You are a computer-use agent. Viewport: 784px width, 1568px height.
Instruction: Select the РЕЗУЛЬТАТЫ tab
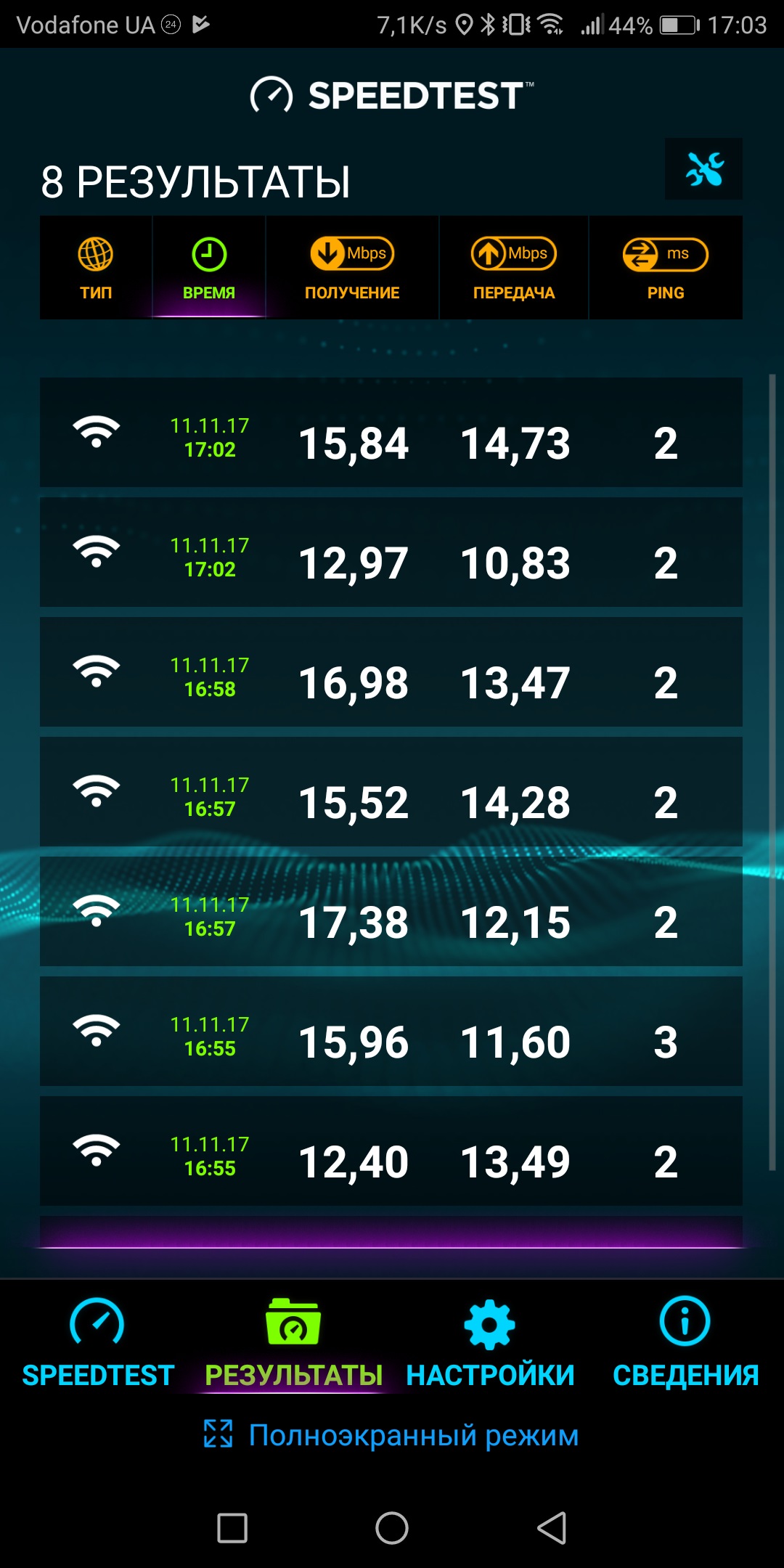(x=293, y=1343)
